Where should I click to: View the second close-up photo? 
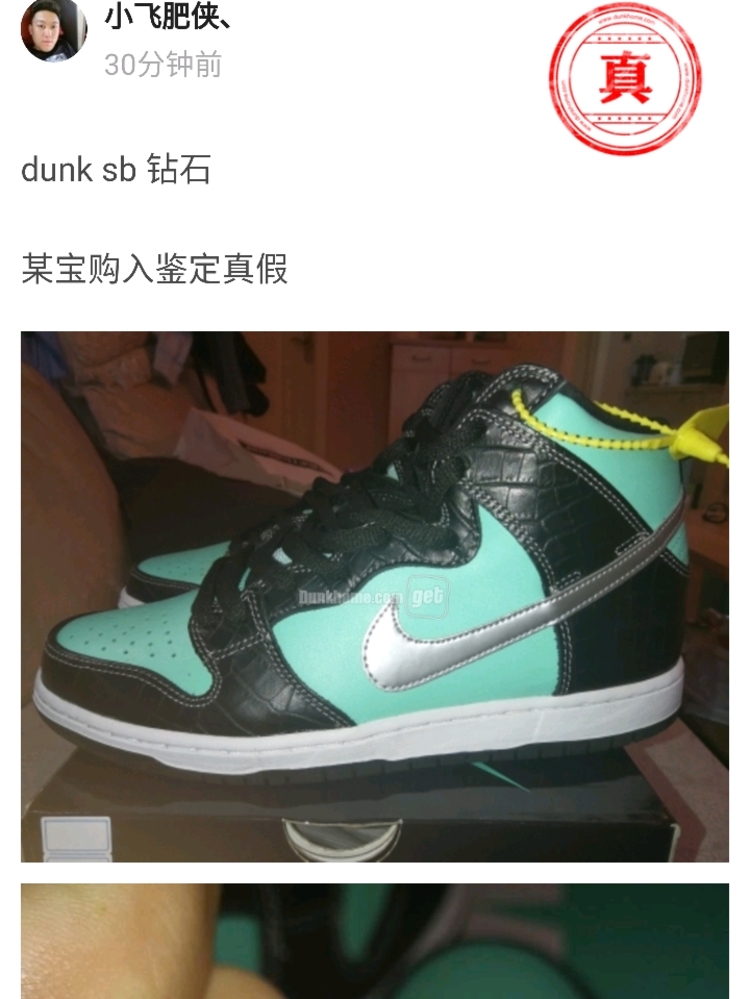[x=375, y=942]
